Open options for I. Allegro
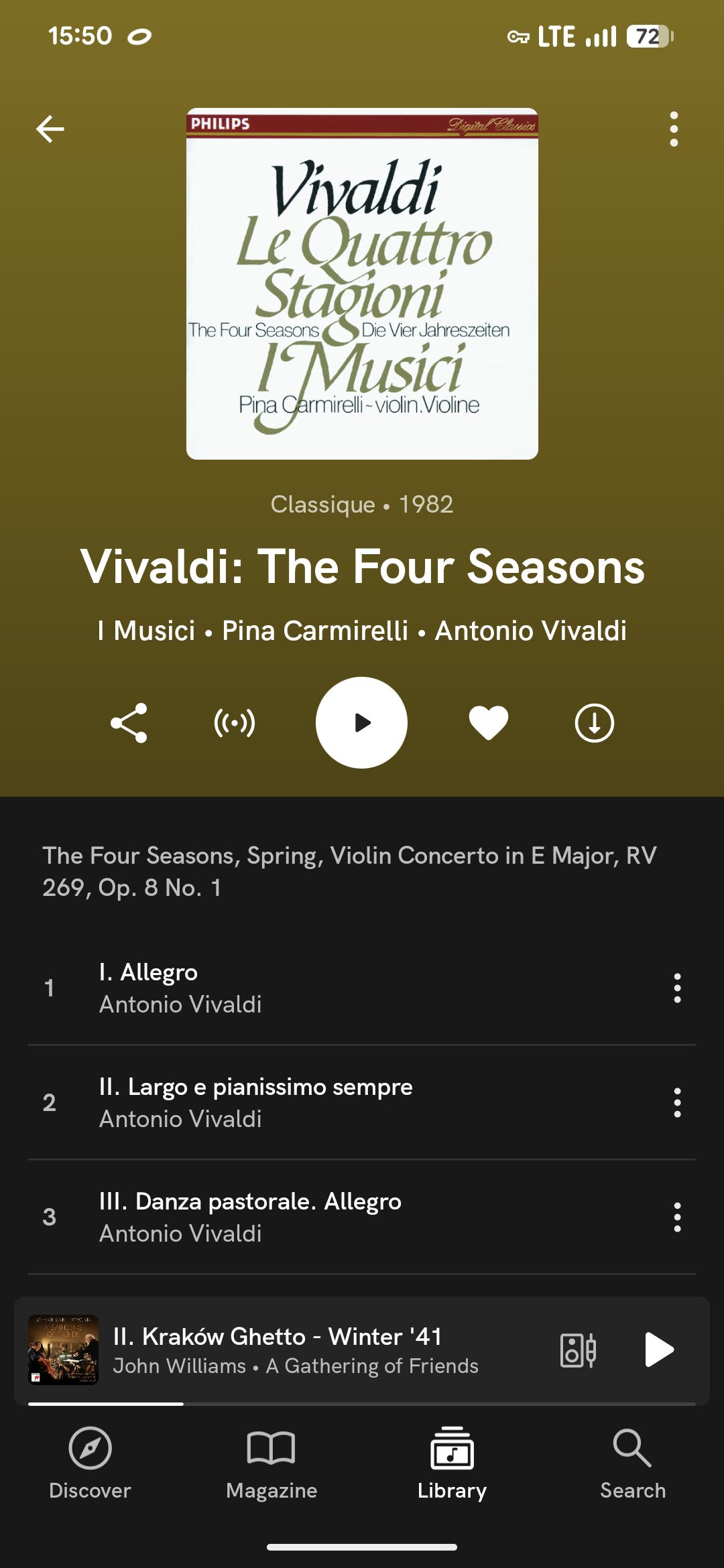The image size is (724, 1568). click(677, 988)
